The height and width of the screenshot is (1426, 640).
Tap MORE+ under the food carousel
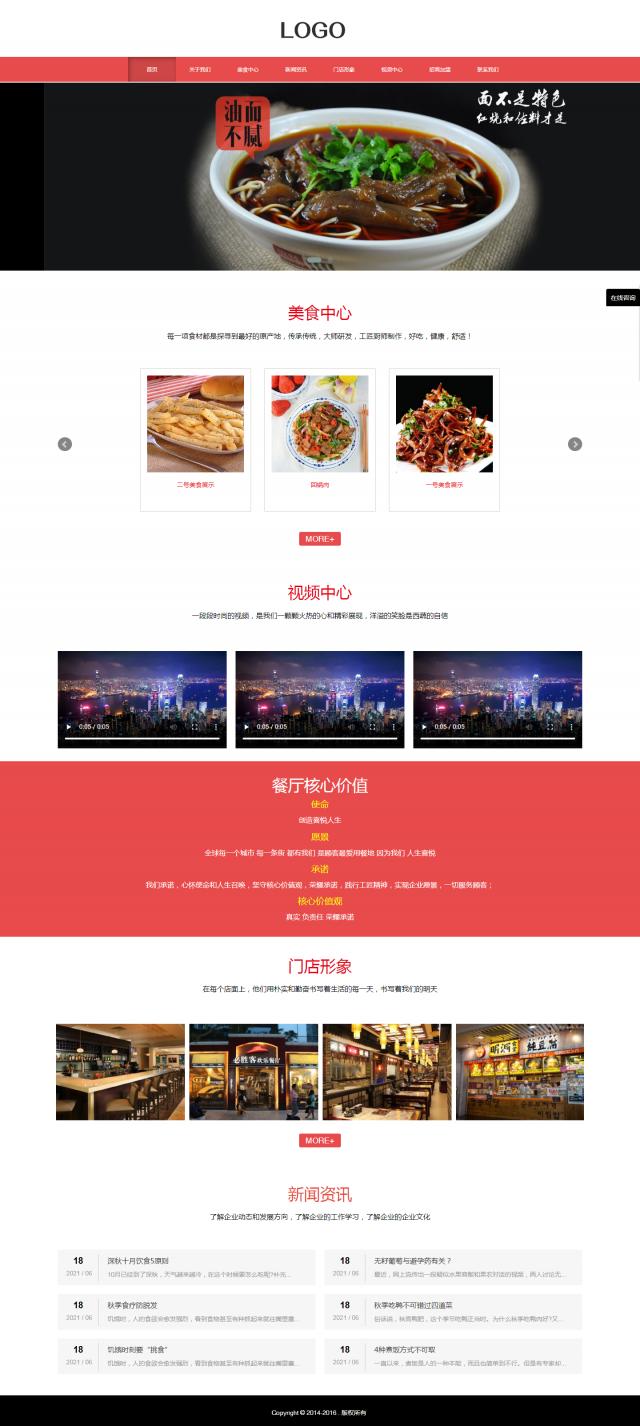320,539
